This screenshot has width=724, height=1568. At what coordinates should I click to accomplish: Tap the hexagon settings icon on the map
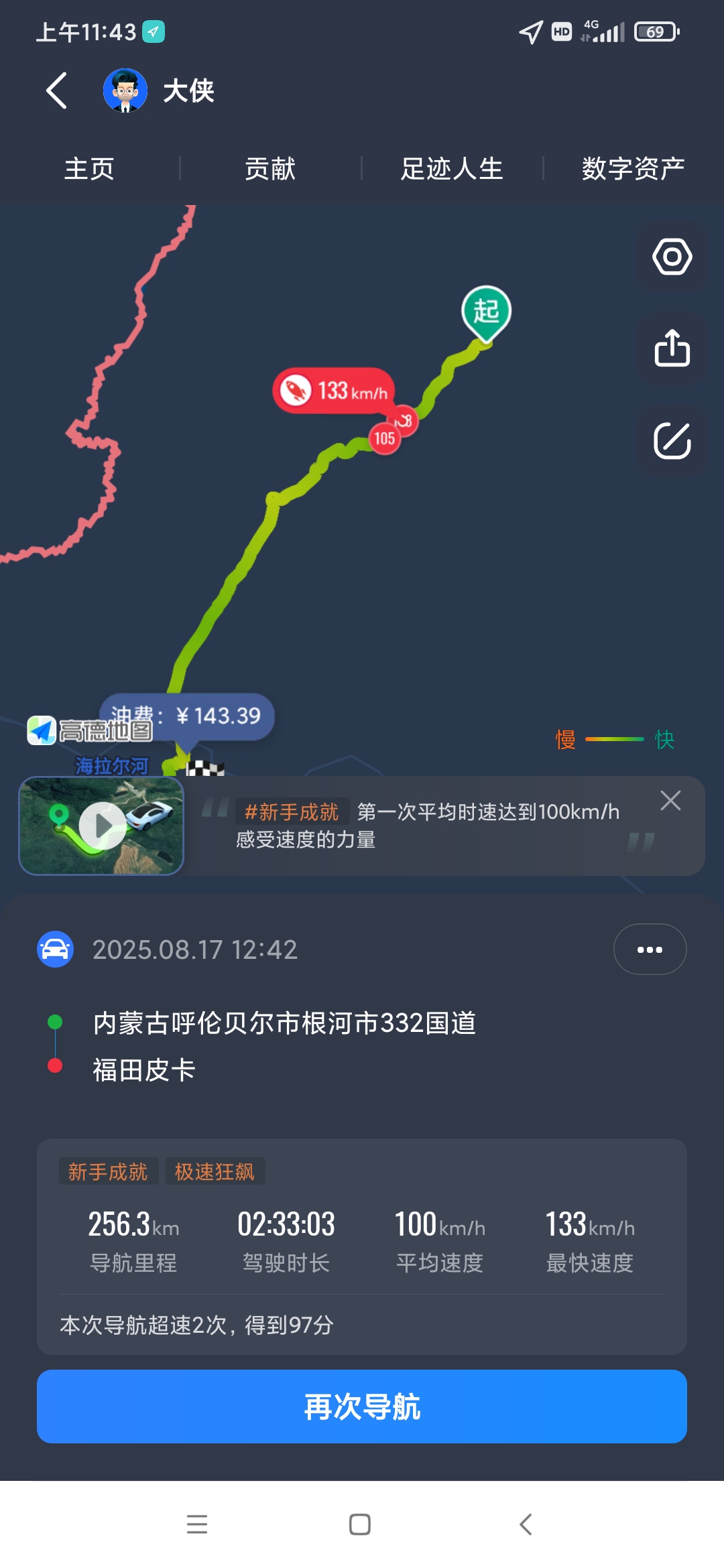click(672, 257)
